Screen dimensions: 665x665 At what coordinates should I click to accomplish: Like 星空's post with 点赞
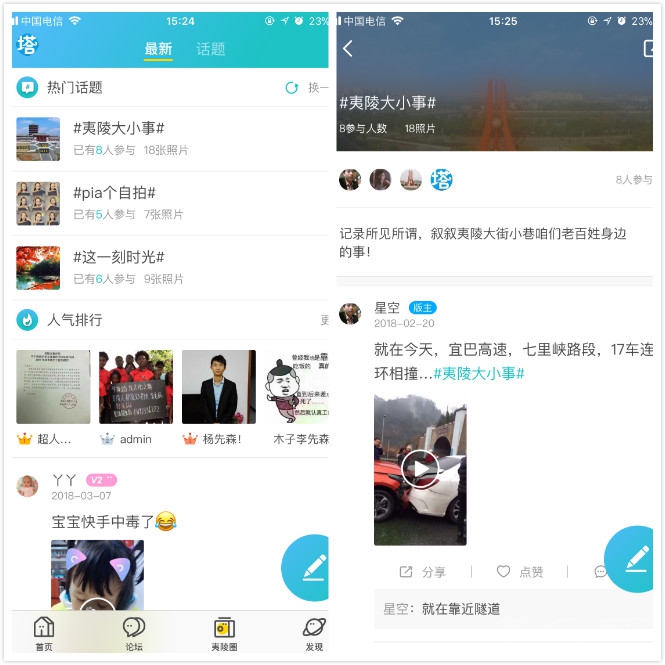(520, 572)
